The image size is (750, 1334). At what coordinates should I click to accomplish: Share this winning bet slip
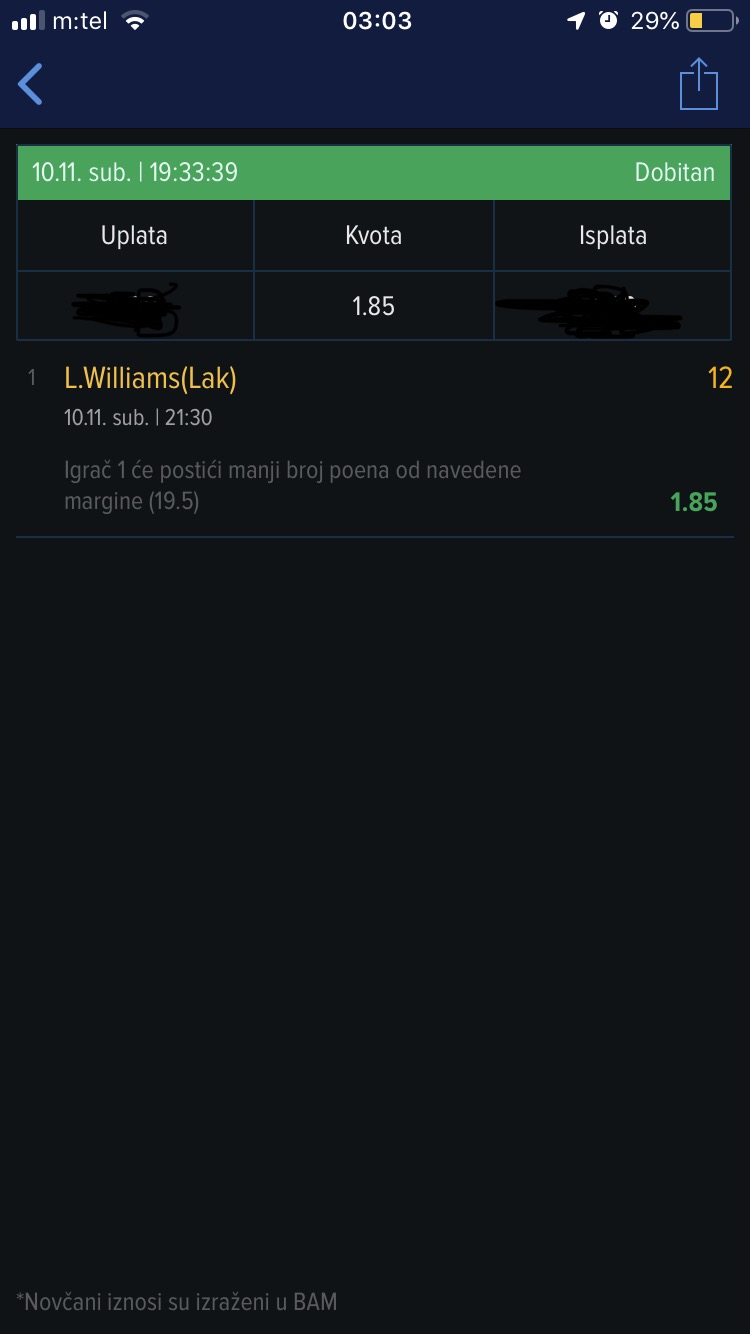coord(699,85)
